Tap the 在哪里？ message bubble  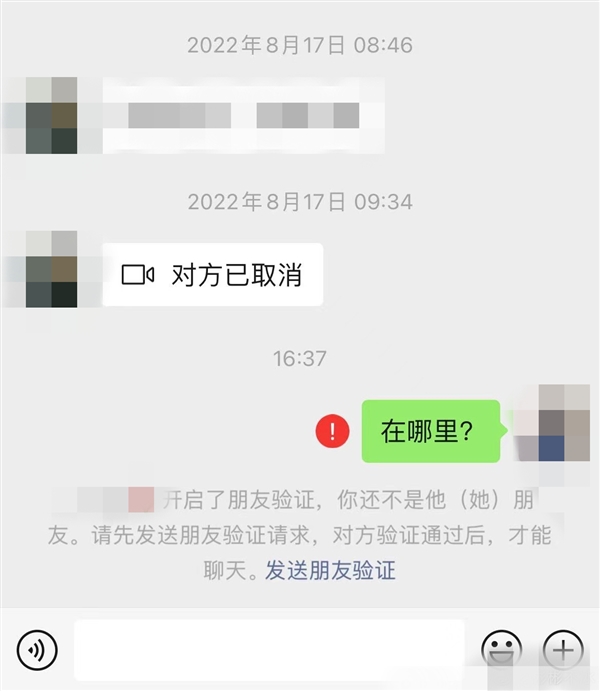pos(428,431)
